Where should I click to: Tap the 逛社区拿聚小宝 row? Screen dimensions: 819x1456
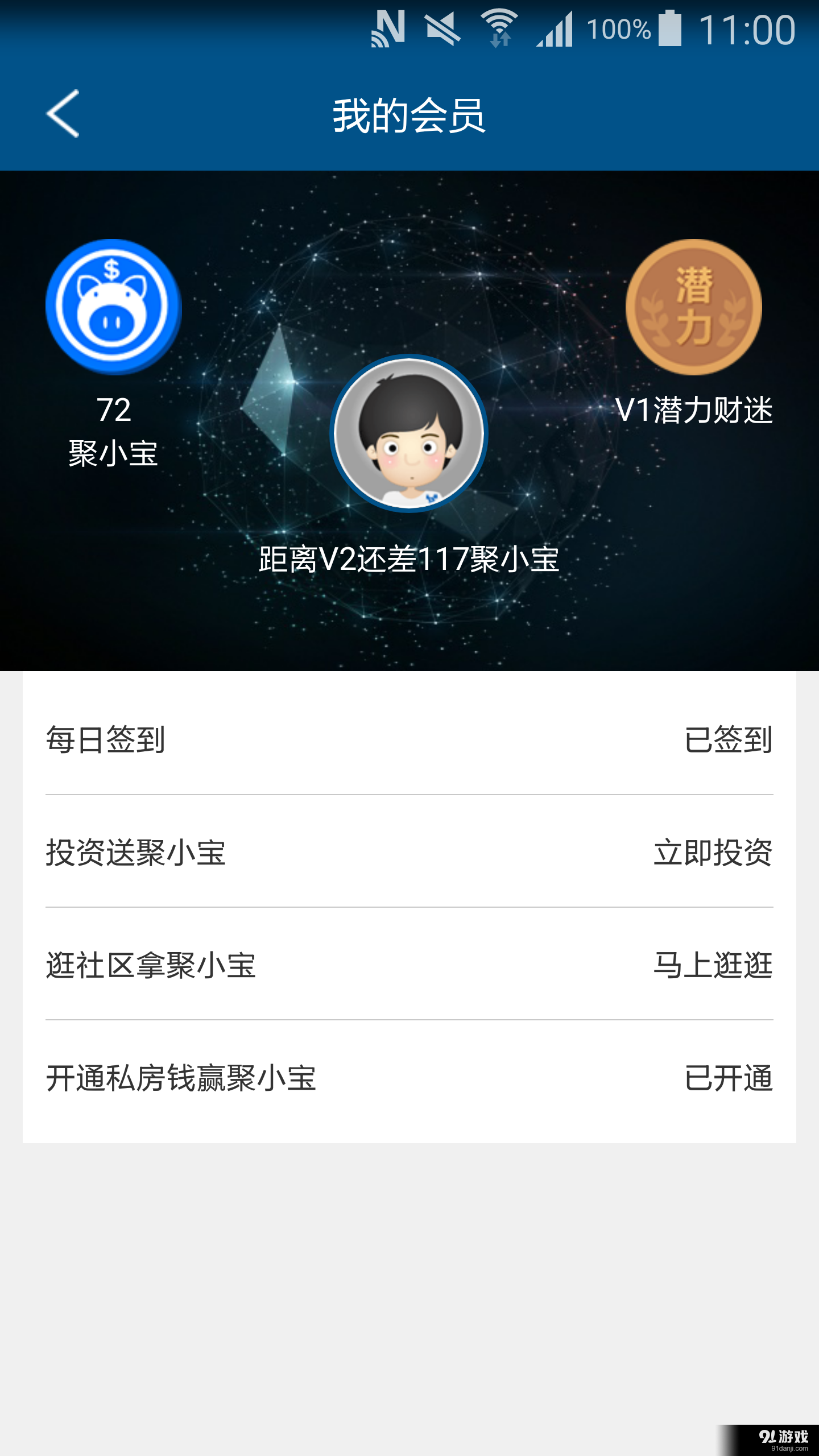[x=151, y=966]
